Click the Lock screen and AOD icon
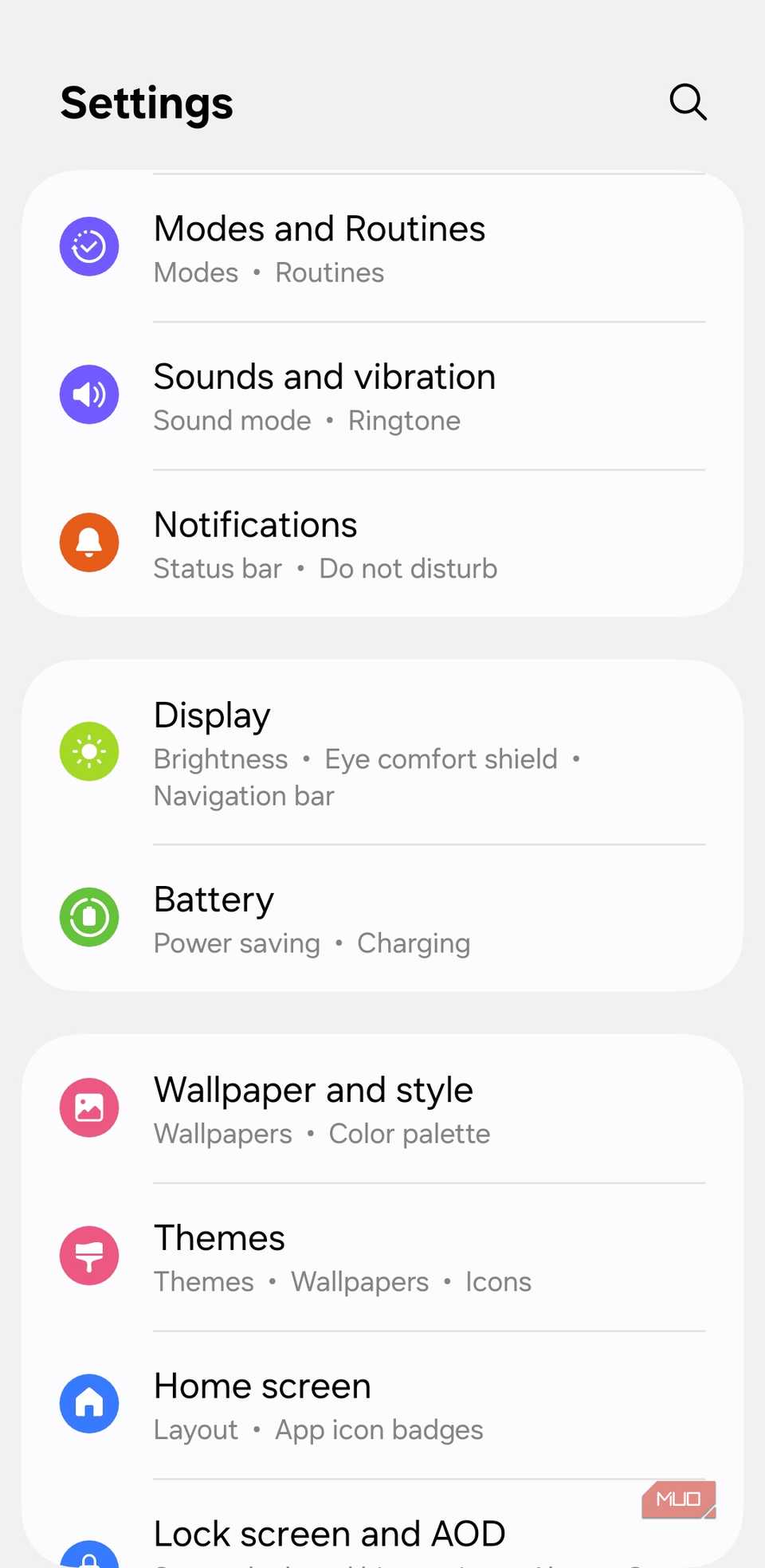765x1568 pixels. coord(89,1554)
